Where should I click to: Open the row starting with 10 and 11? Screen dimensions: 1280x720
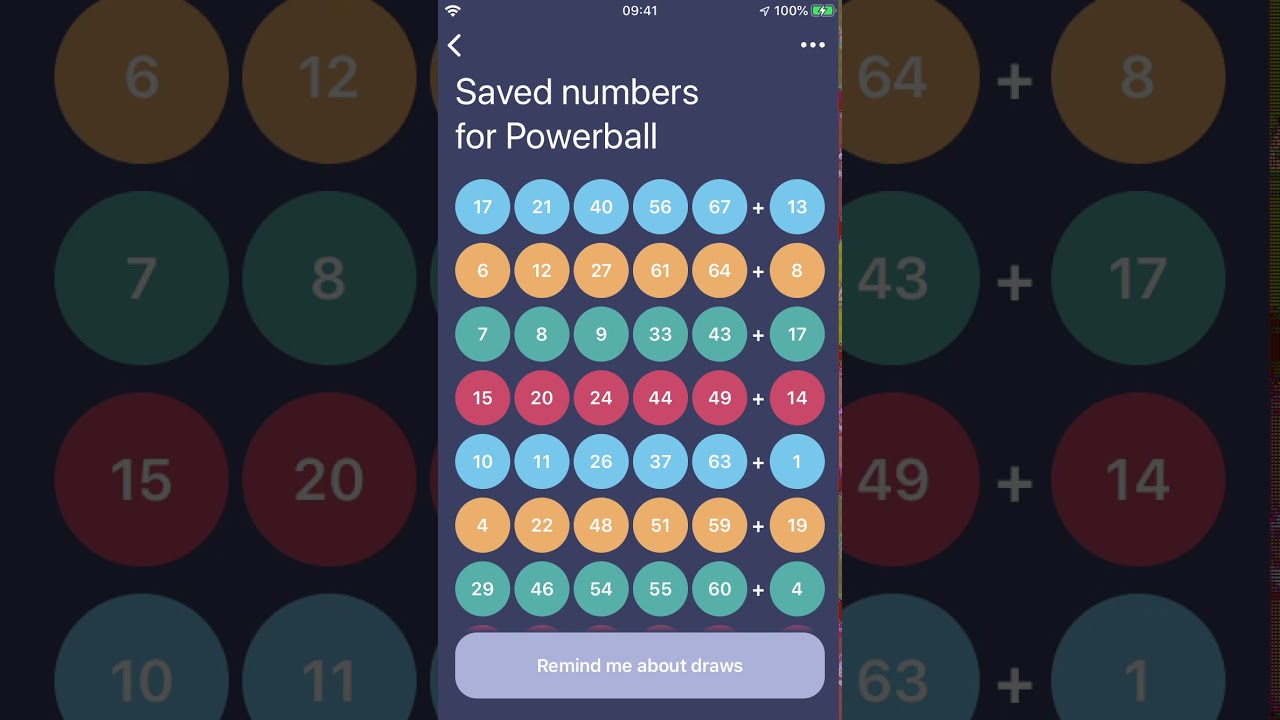[640, 462]
